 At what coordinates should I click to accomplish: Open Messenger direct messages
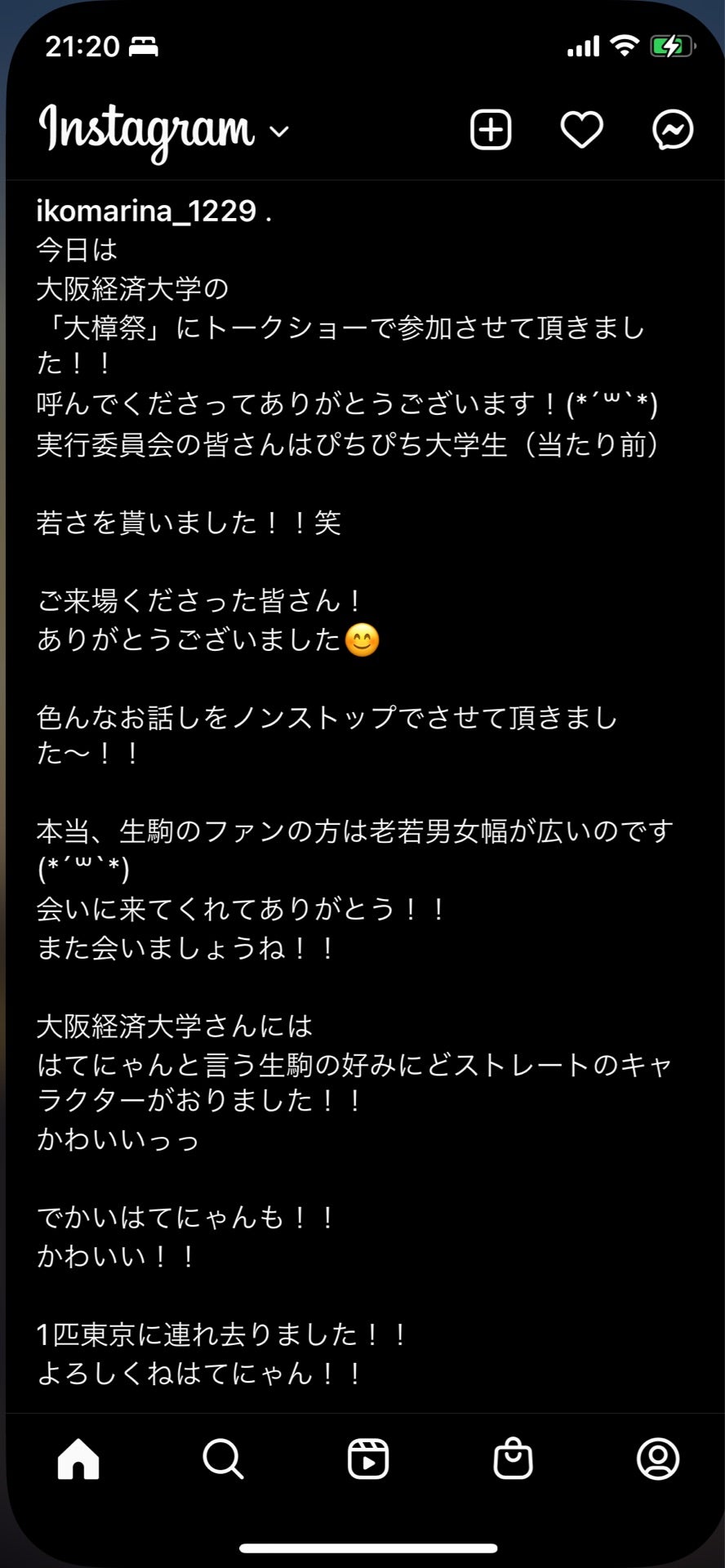point(673,130)
